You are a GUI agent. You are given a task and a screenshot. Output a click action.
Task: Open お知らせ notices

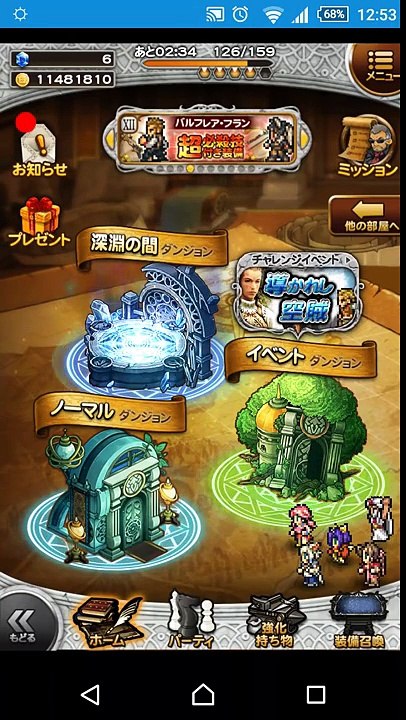(x=39, y=145)
